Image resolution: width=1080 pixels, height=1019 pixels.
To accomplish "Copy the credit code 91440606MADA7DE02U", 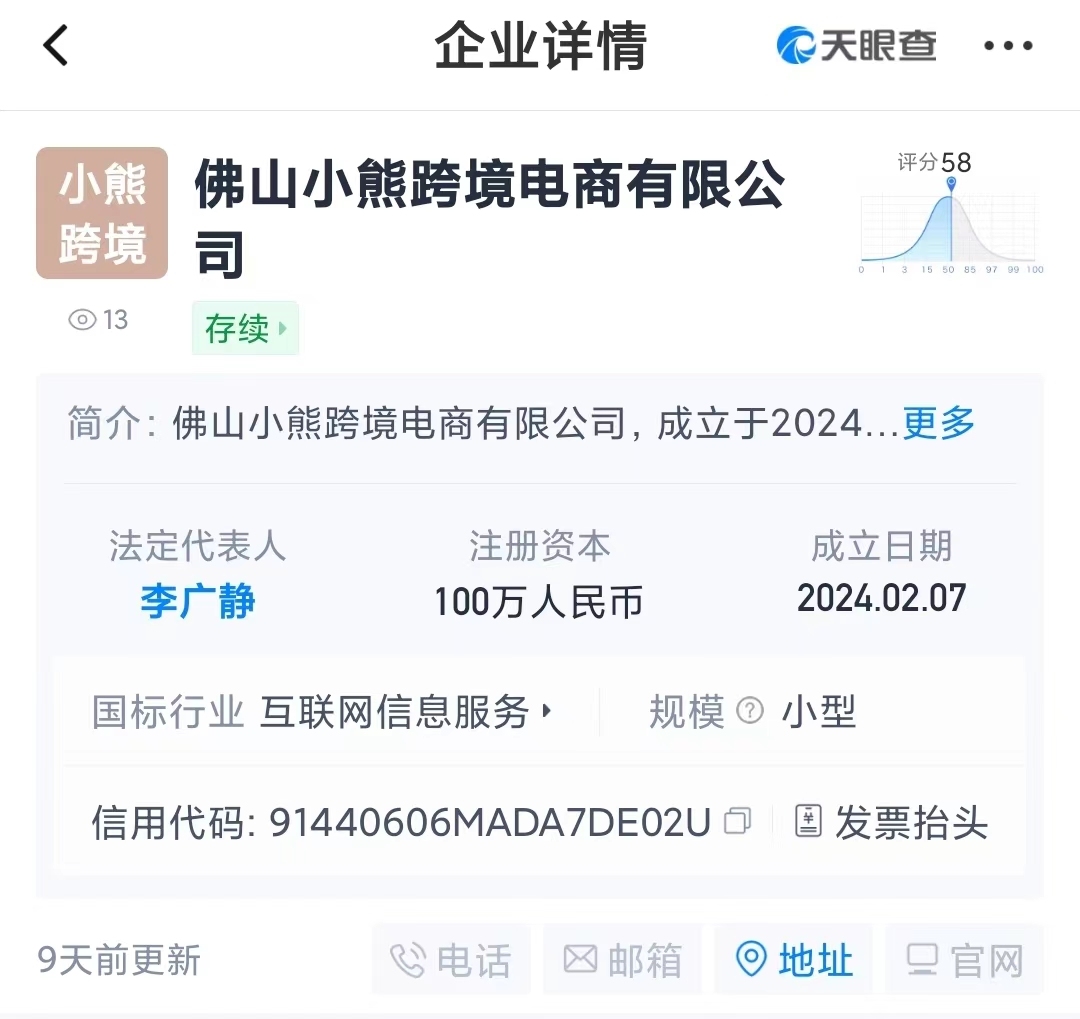I will (x=738, y=822).
